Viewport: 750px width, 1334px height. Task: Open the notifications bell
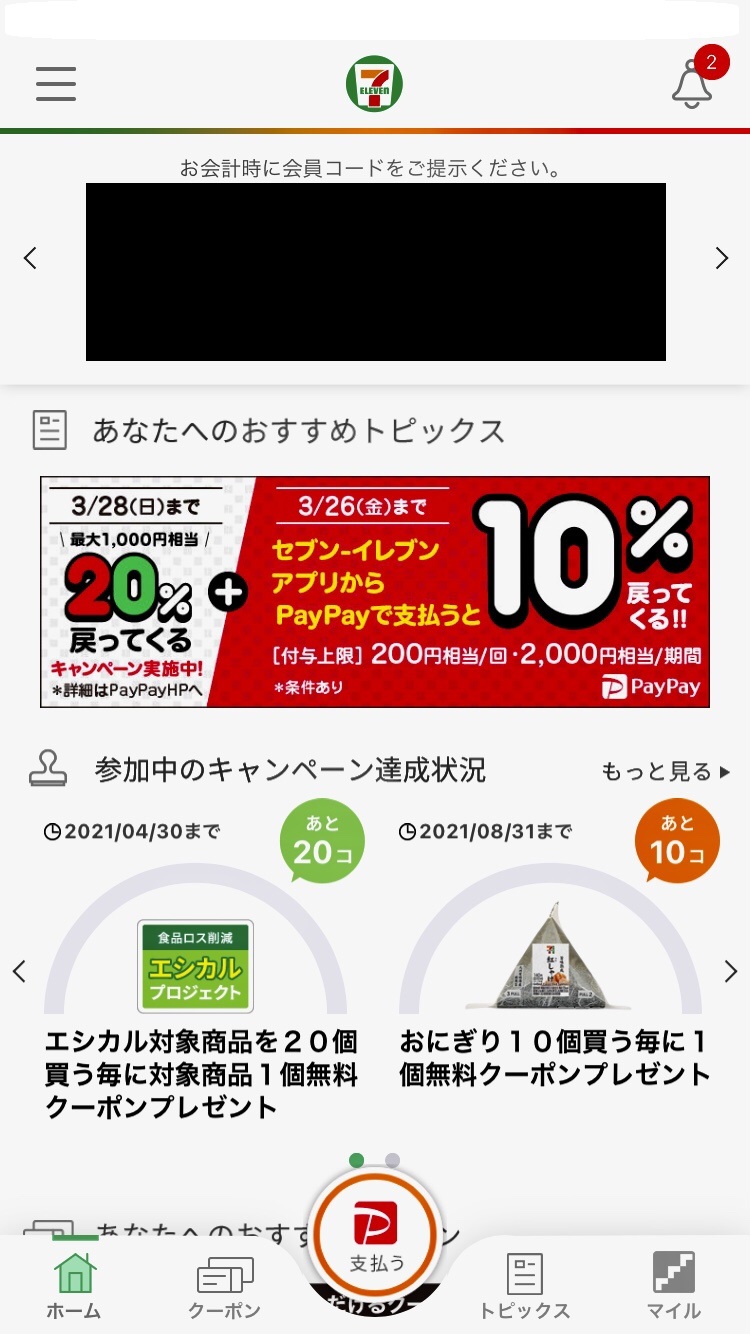click(694, 80)
